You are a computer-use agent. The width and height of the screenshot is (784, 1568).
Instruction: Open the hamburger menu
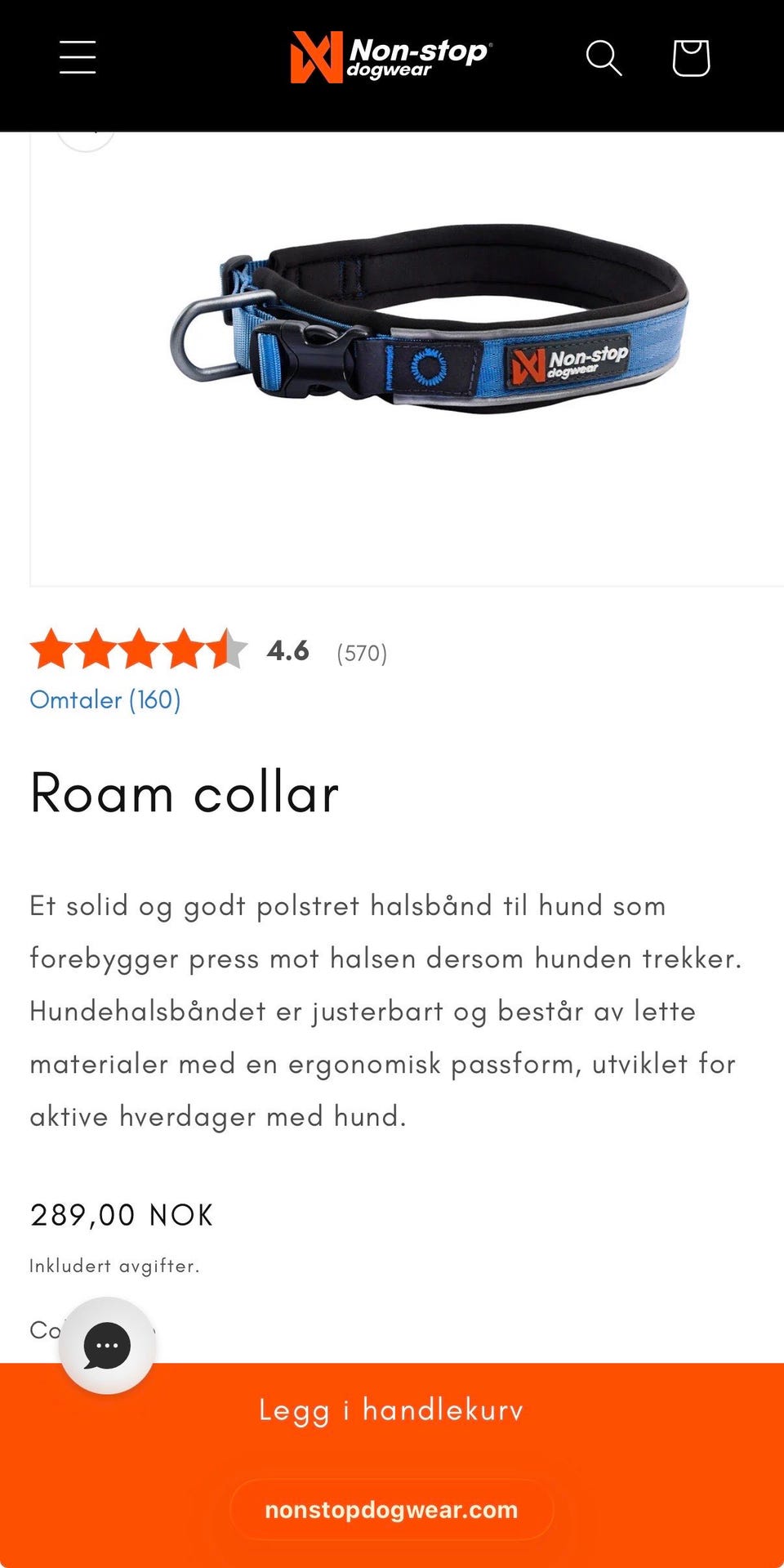[78, 57]
